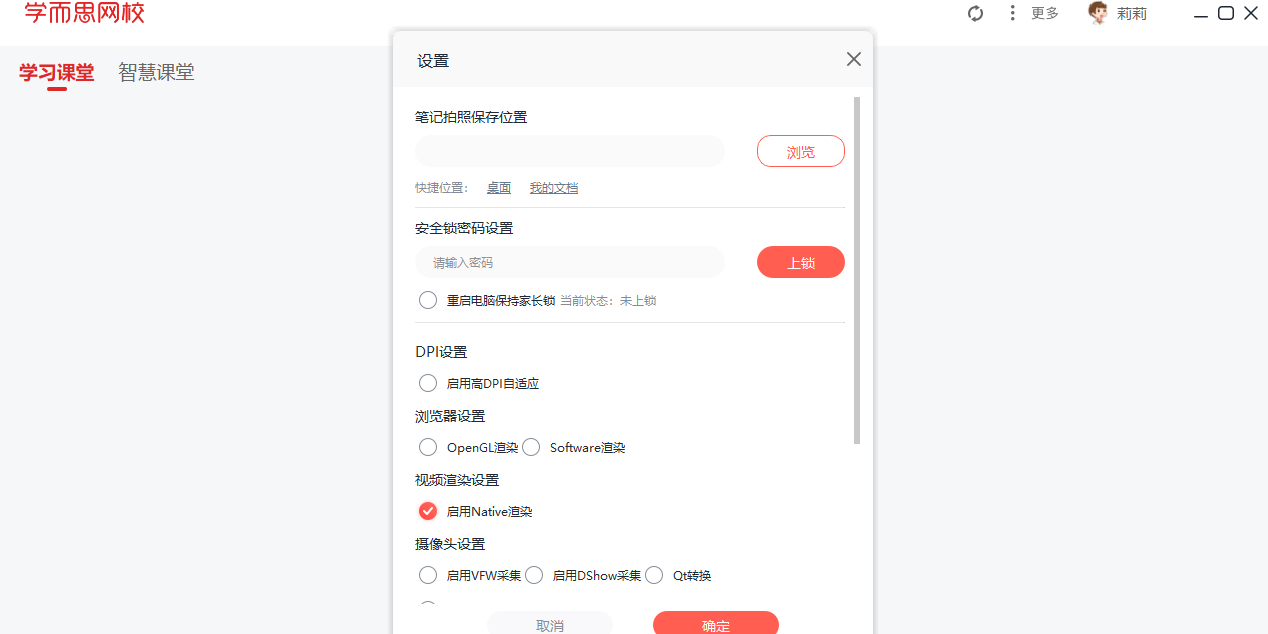Select the 桌面 quick location link
This screenshot has width=1268, height=634.
point(498,188)
